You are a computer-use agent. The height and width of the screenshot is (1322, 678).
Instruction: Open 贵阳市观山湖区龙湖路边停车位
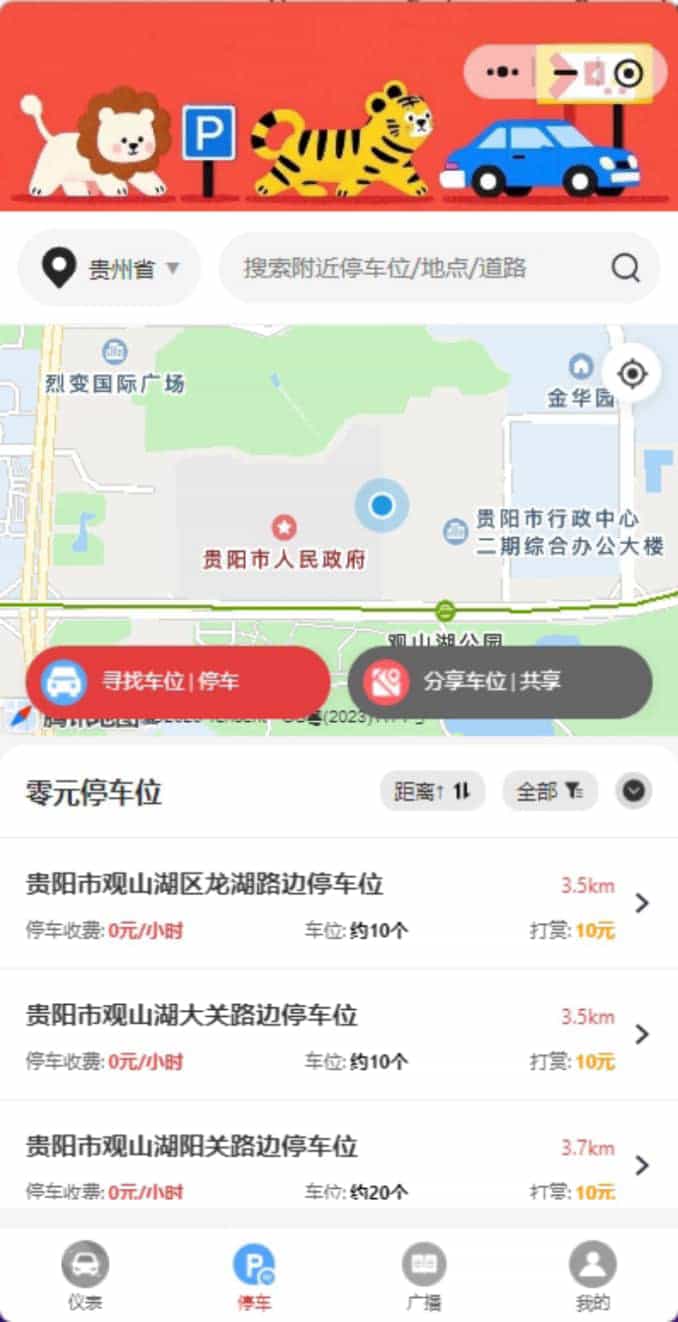pyautogui.click(x=339, y=904)
